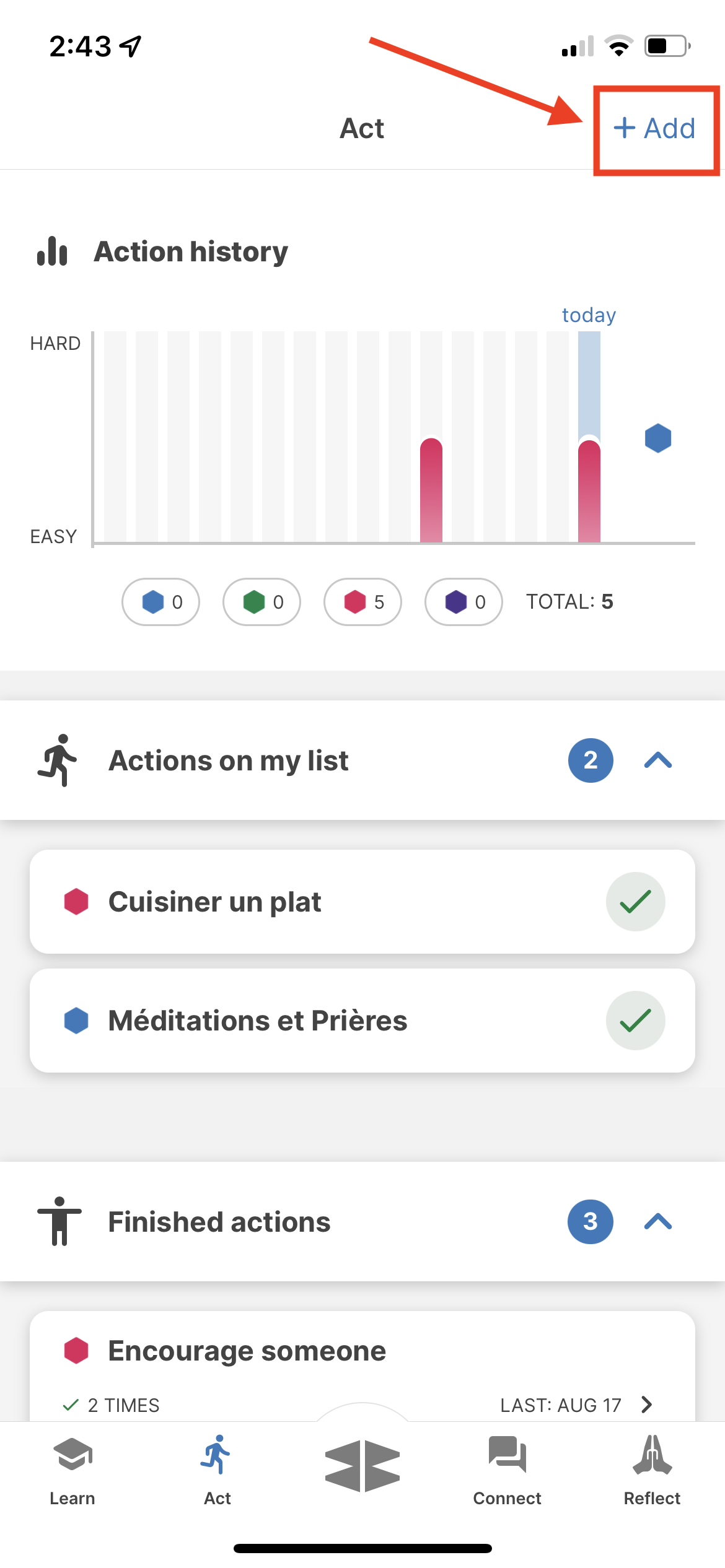The width and height of the screenshot is (725, 1568).
Task: Select the red hexagon chip showing 5
Action: pos(362,602)
